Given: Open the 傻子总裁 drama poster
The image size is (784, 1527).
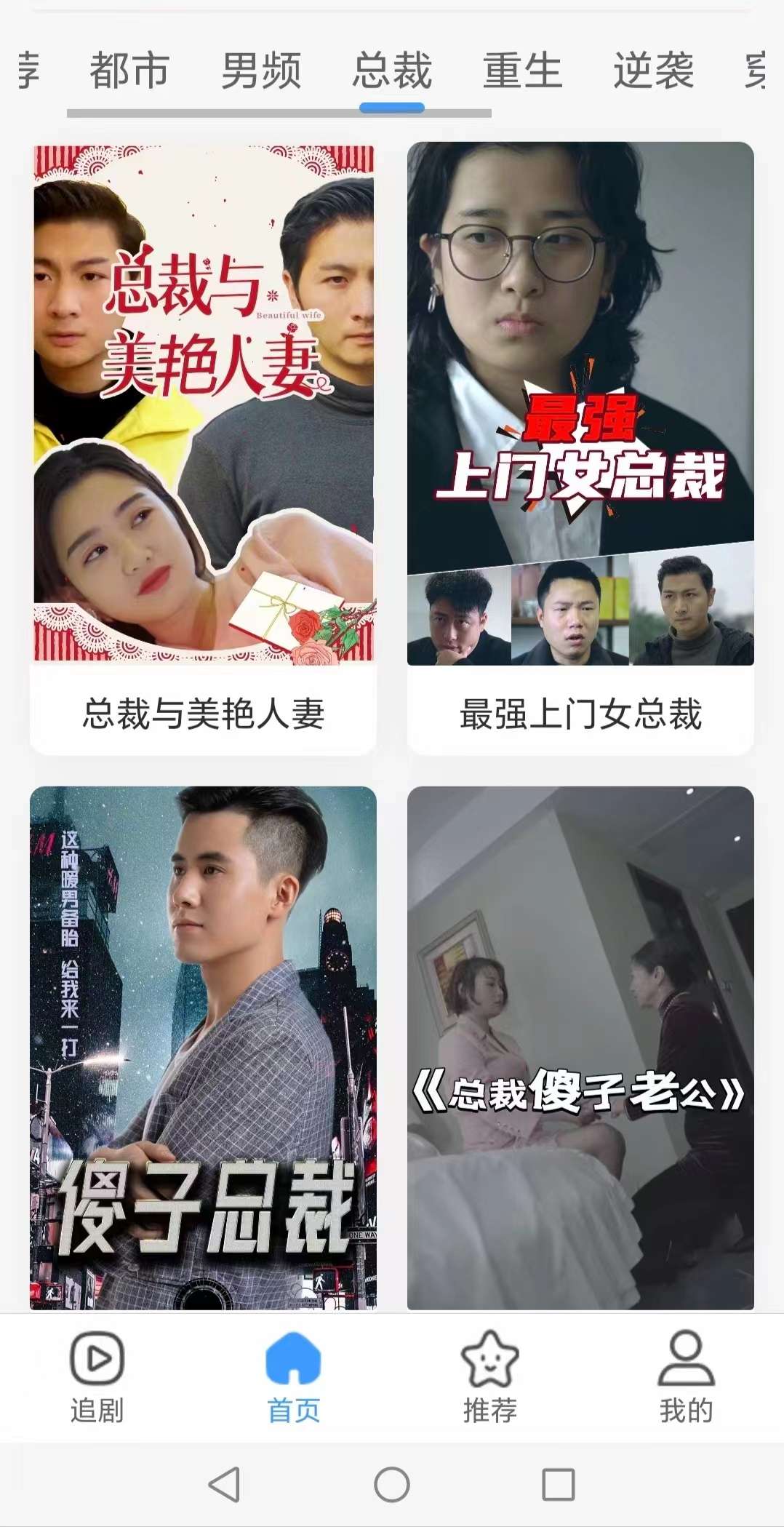Looking at the screenshot, I should 203,1048.
